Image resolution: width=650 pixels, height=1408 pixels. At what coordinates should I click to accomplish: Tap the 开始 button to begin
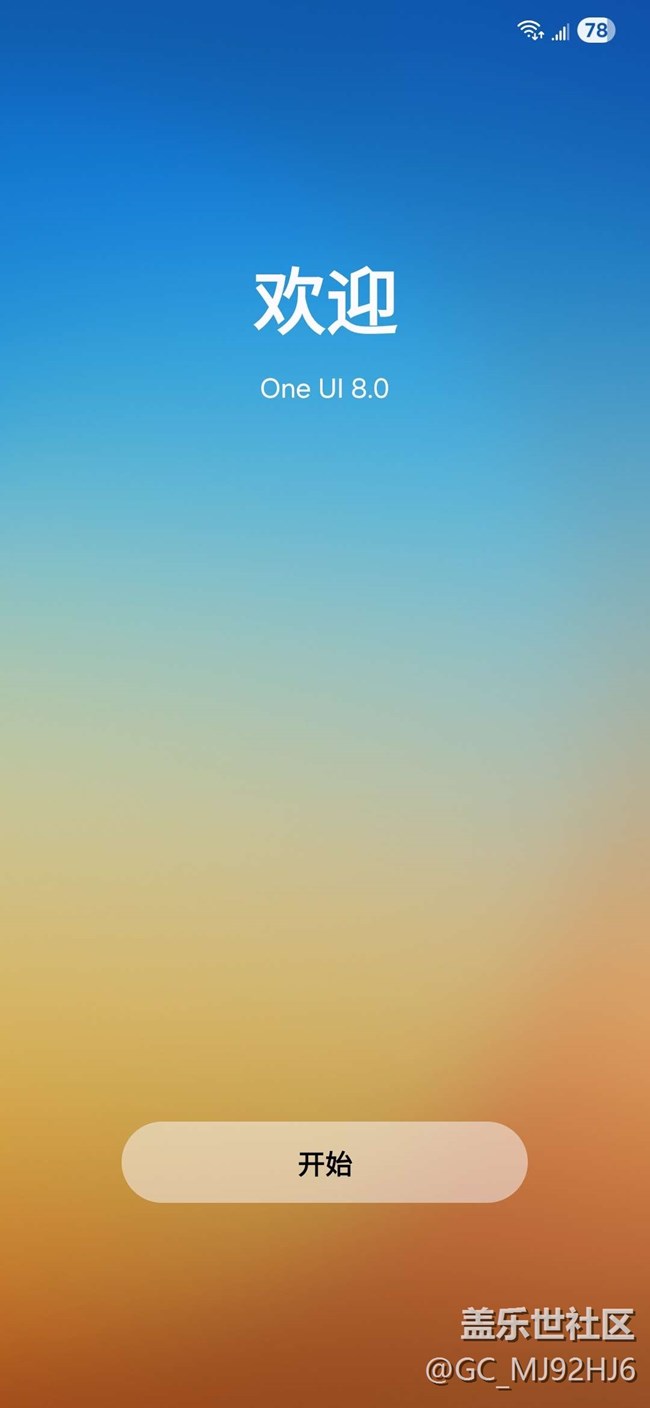[324, 1162]
